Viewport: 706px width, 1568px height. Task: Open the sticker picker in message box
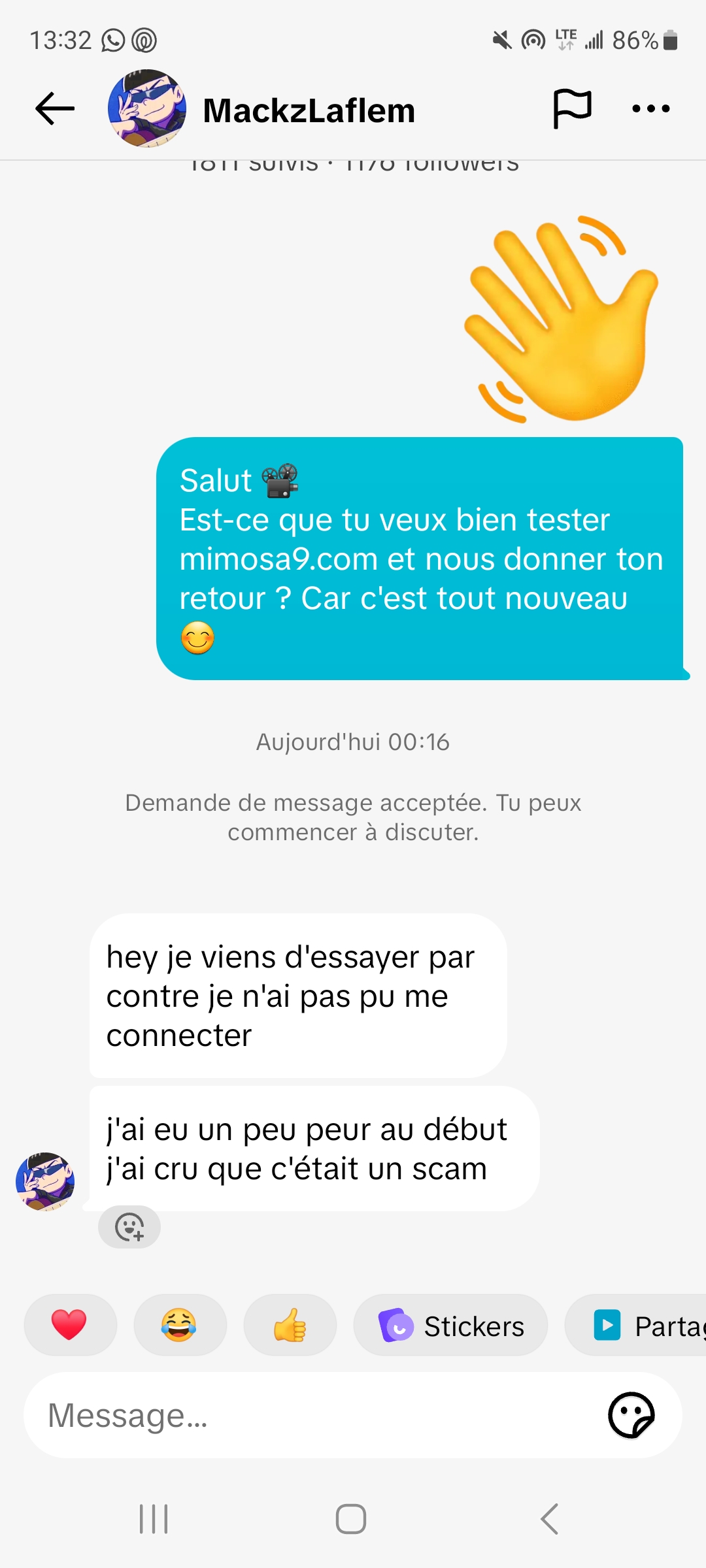tap(631, 1416)
